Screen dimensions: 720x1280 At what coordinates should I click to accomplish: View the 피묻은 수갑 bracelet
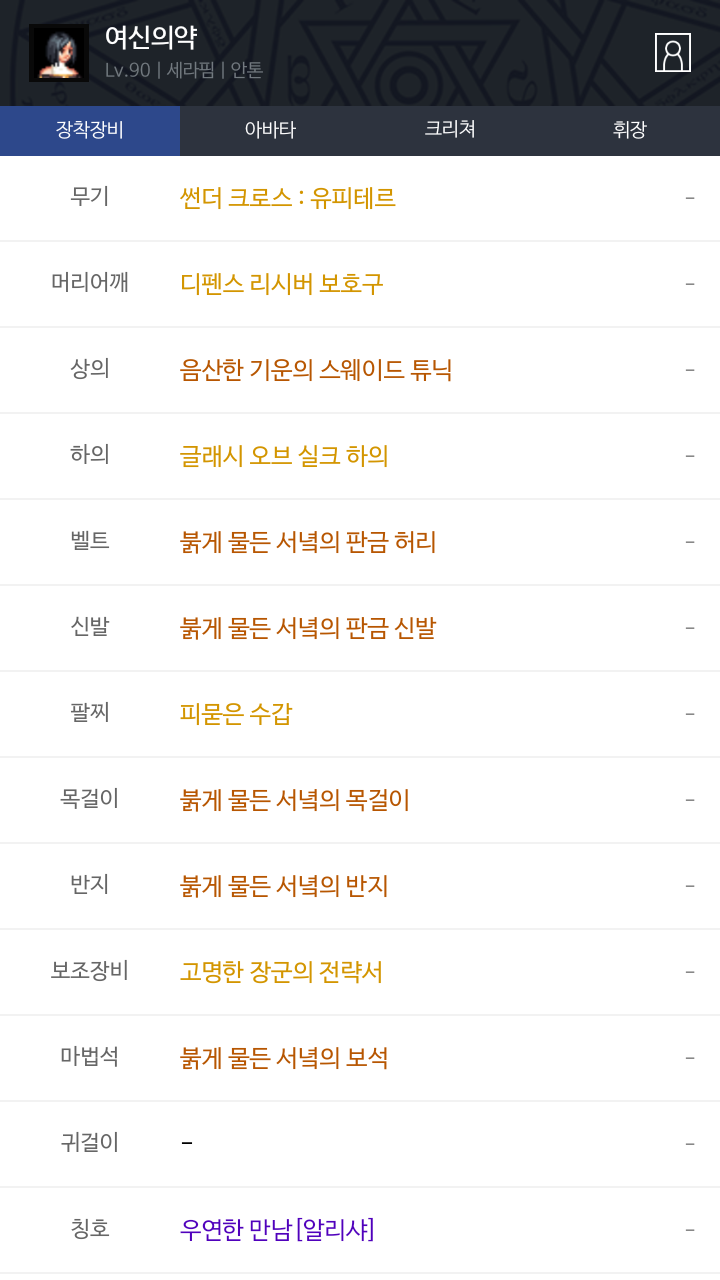click(236, 714)
